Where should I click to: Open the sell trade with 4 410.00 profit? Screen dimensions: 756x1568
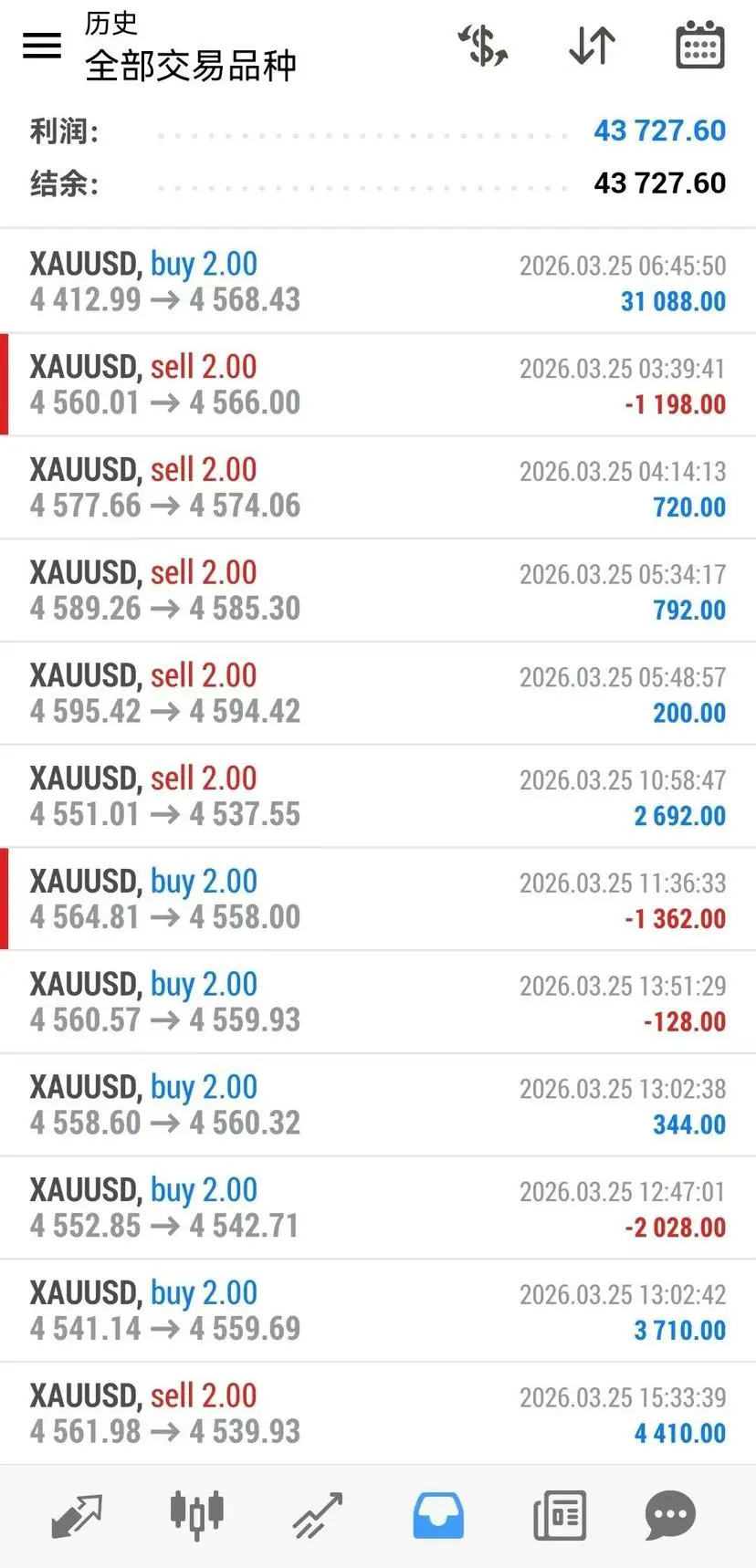tap(378, 1414)
